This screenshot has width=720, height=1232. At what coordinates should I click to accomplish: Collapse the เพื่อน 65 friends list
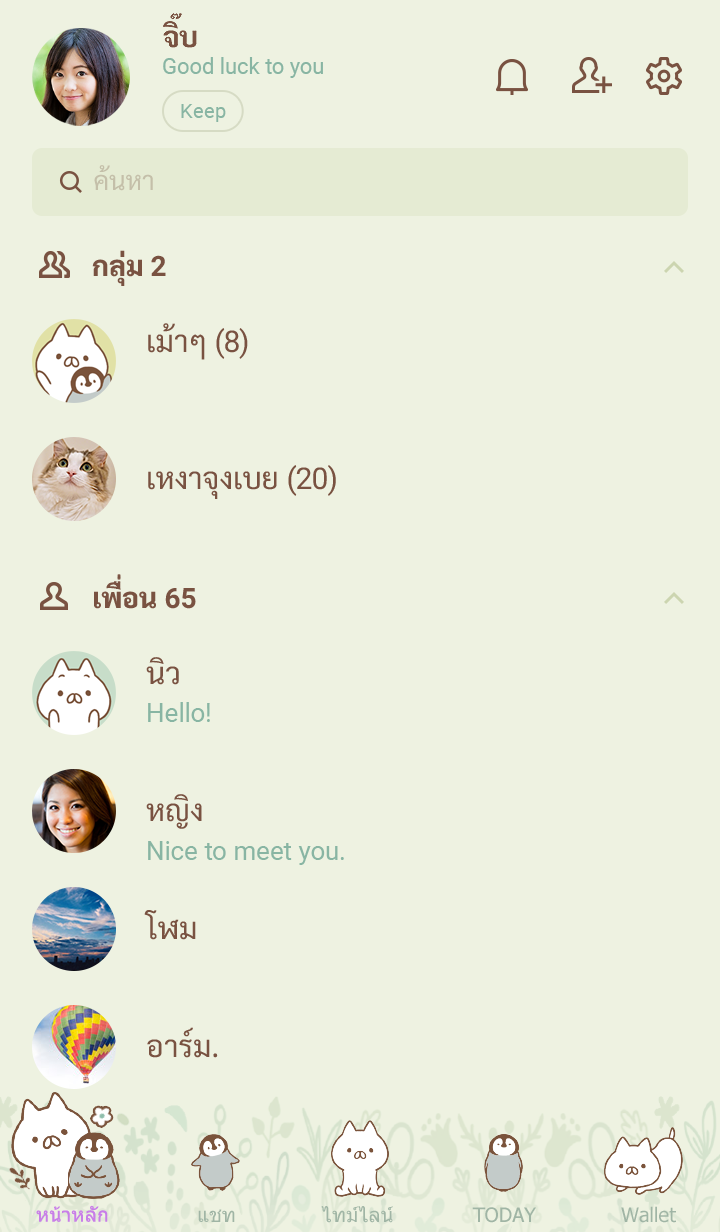674,598
